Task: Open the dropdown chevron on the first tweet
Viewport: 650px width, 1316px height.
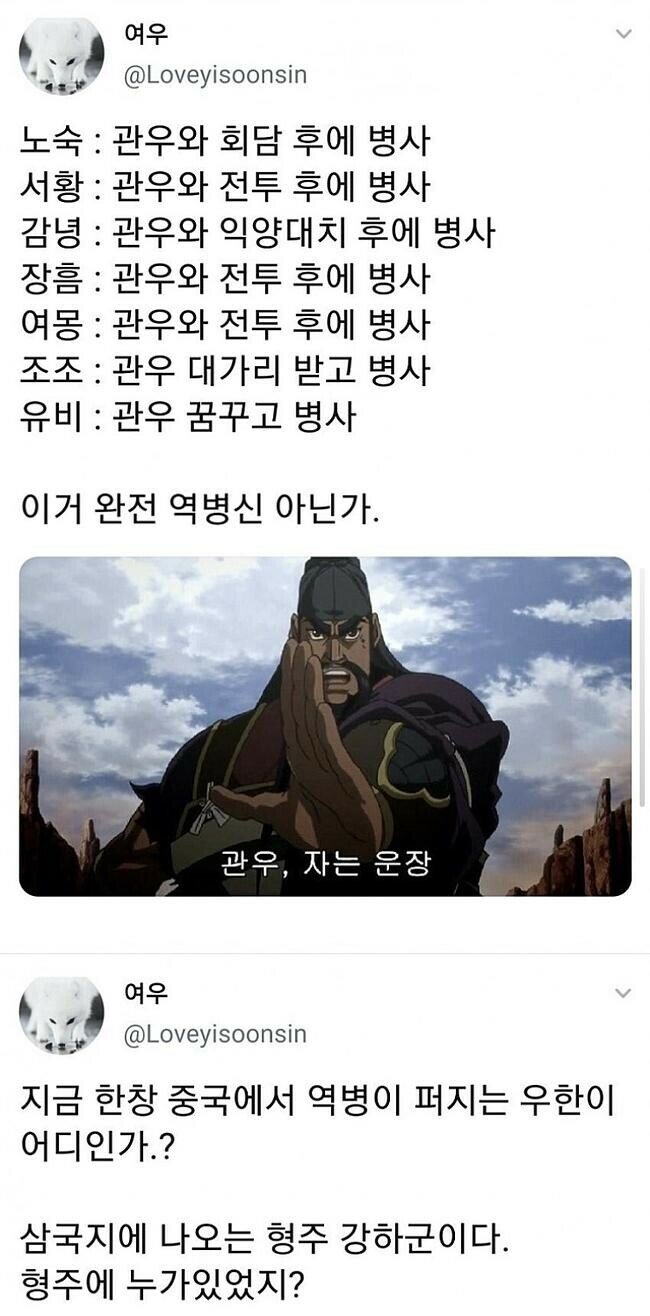Action: coord(623,34)
